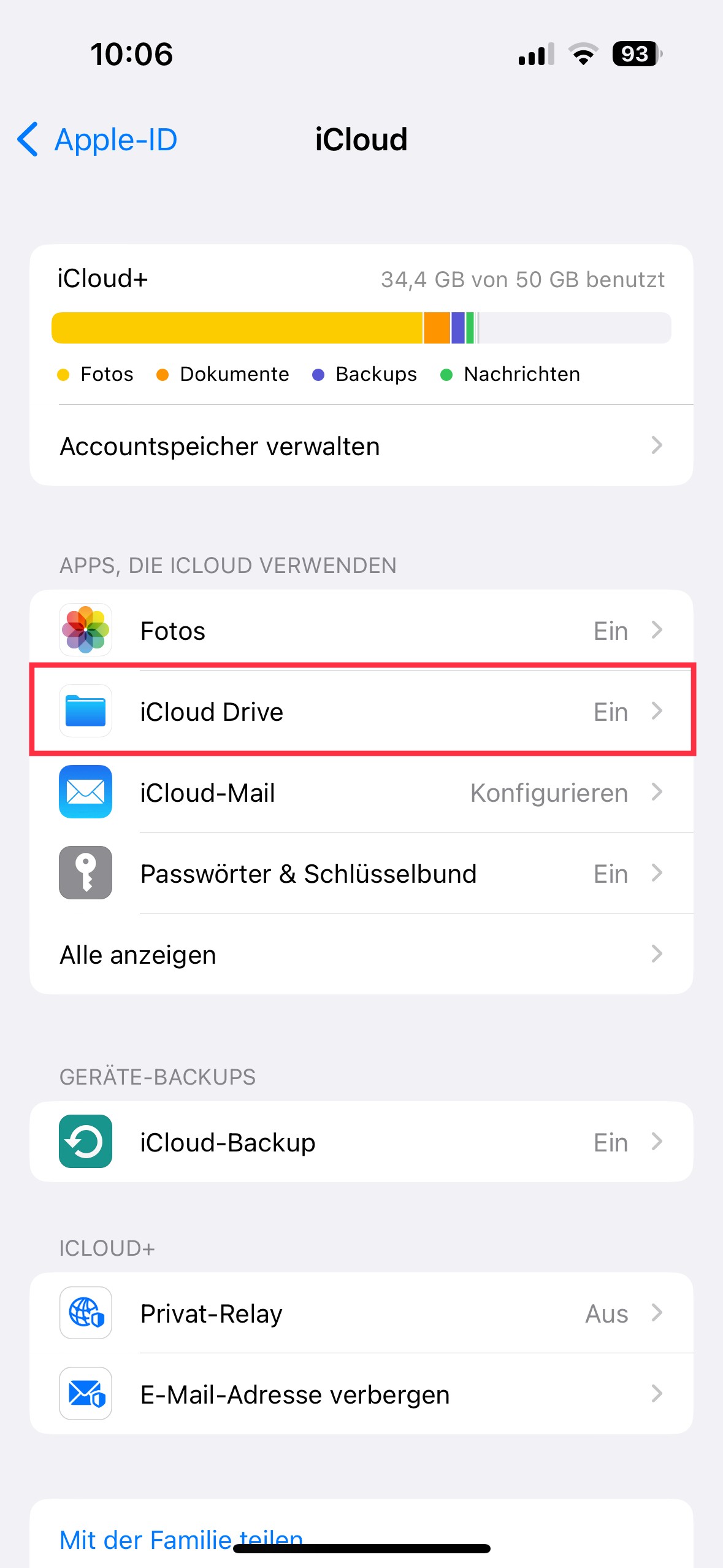Open iCloud-Backup settings
Viewport: 723px width, 1568px height.
coord(361,1142)
